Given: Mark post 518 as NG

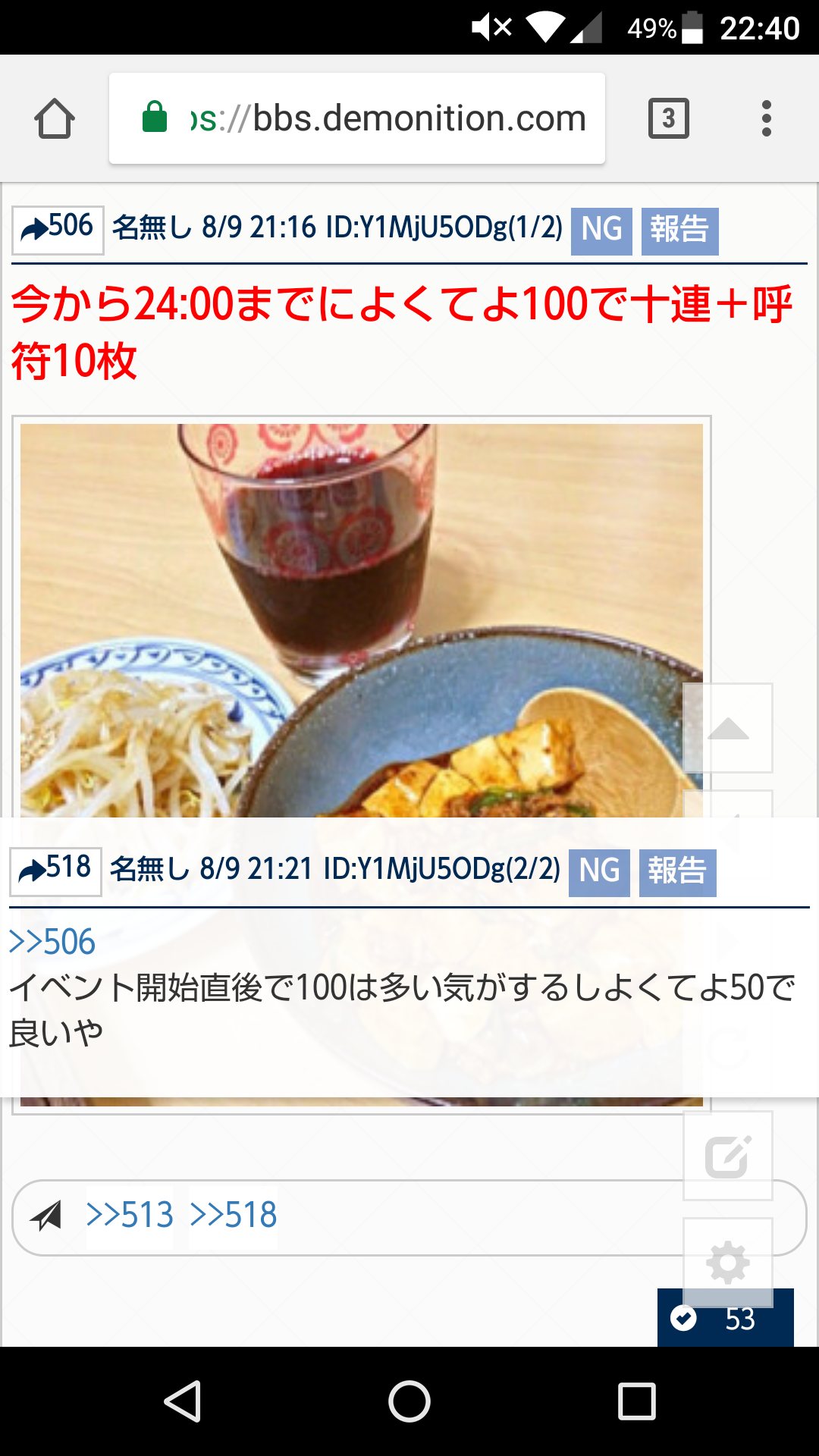Looking at the screenshot, I should [599, 872].
